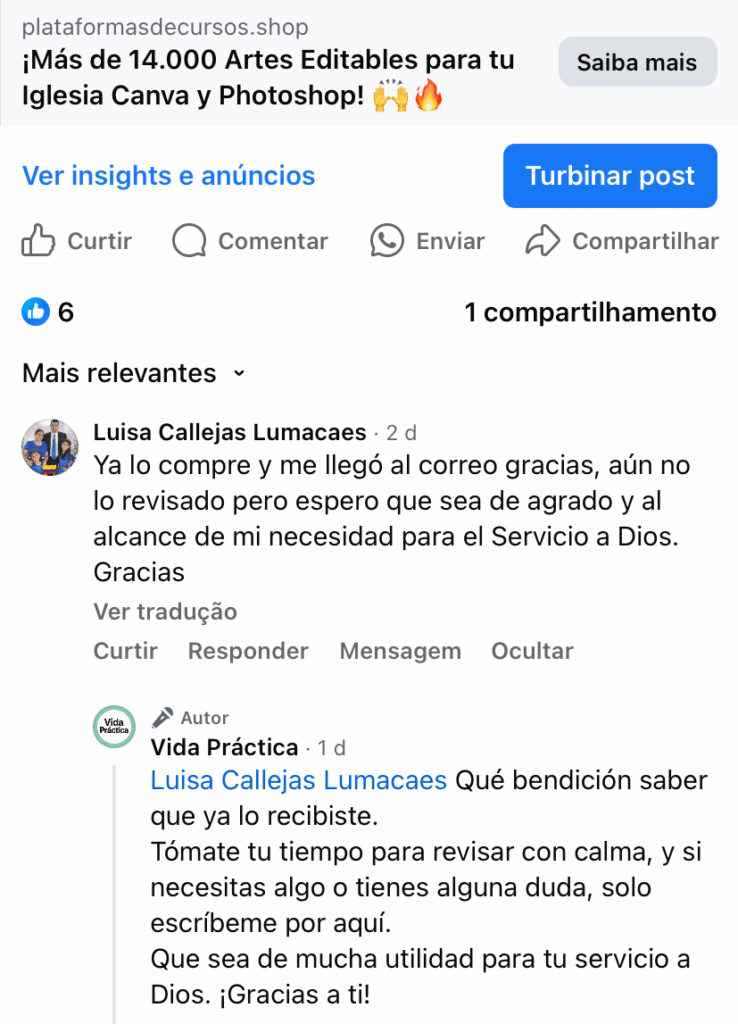738x1024 pixels.
Task: Comment on the post with Comentar
Action: tap(250, 241)
